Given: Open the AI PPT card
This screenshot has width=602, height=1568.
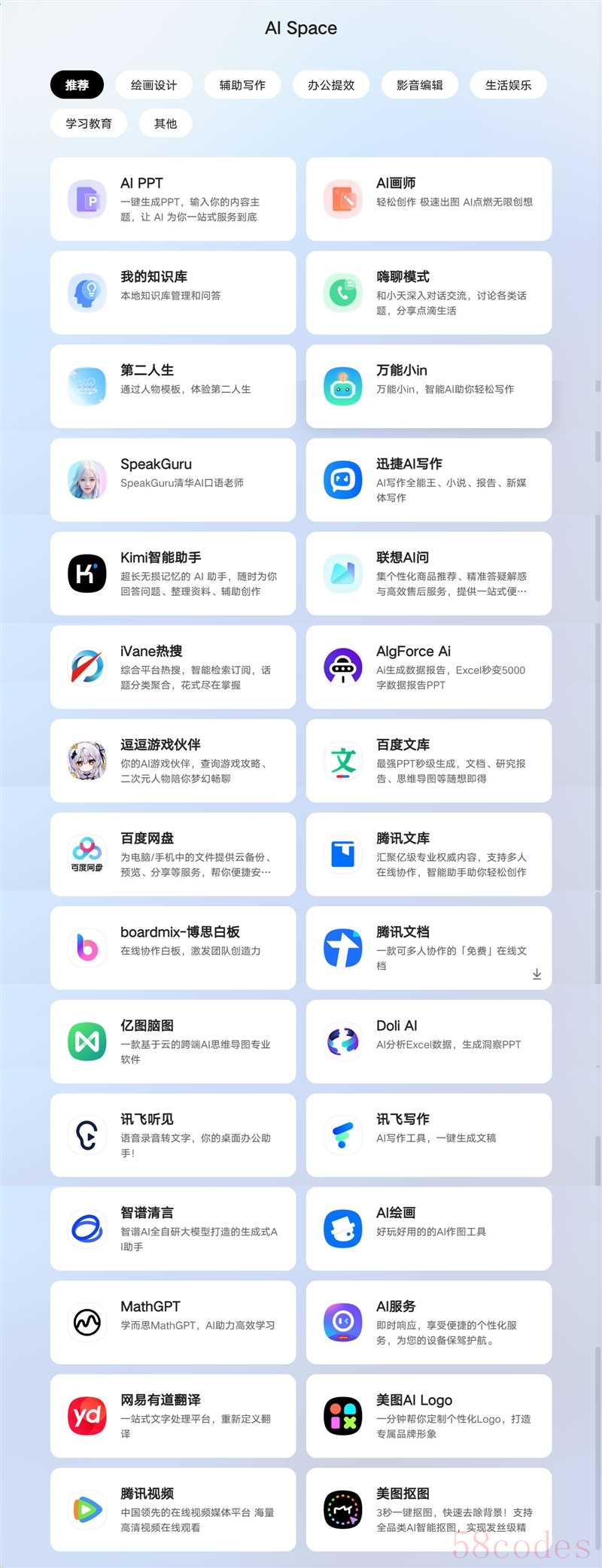Looking at the screenshot, I should point(173,199).
